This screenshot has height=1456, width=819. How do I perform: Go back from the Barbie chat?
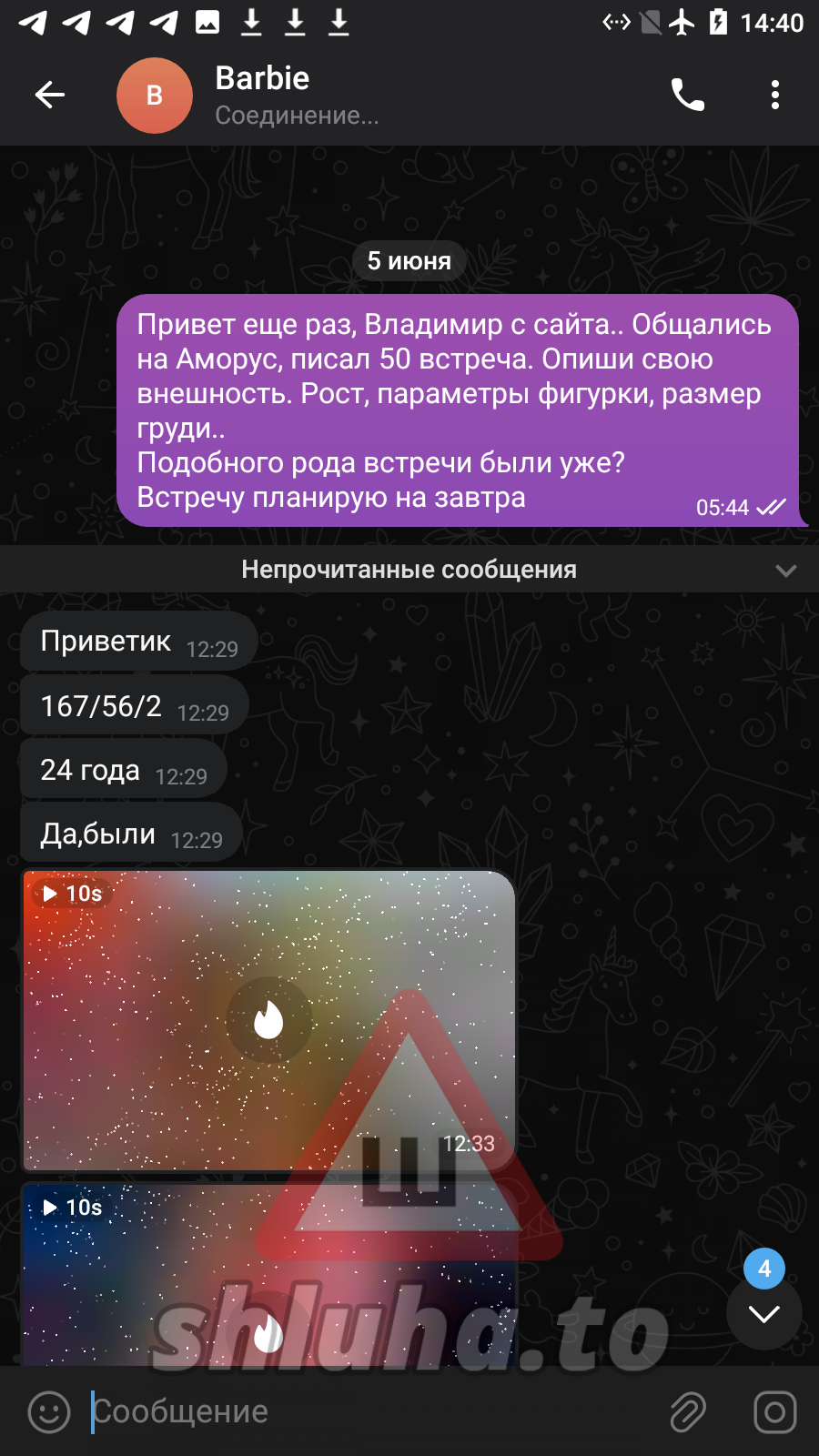(x=50, y=95)
